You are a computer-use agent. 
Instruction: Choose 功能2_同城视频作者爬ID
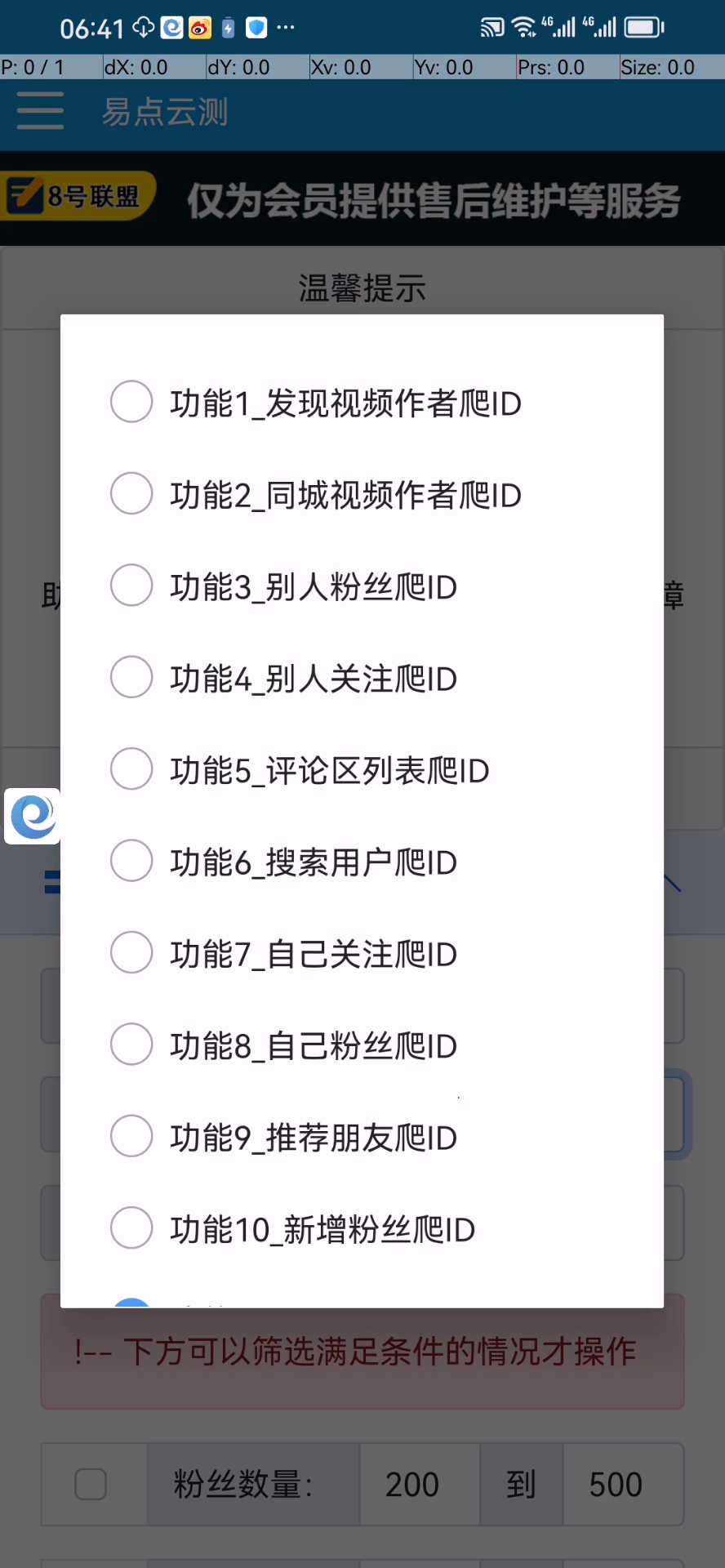(131, 493)
